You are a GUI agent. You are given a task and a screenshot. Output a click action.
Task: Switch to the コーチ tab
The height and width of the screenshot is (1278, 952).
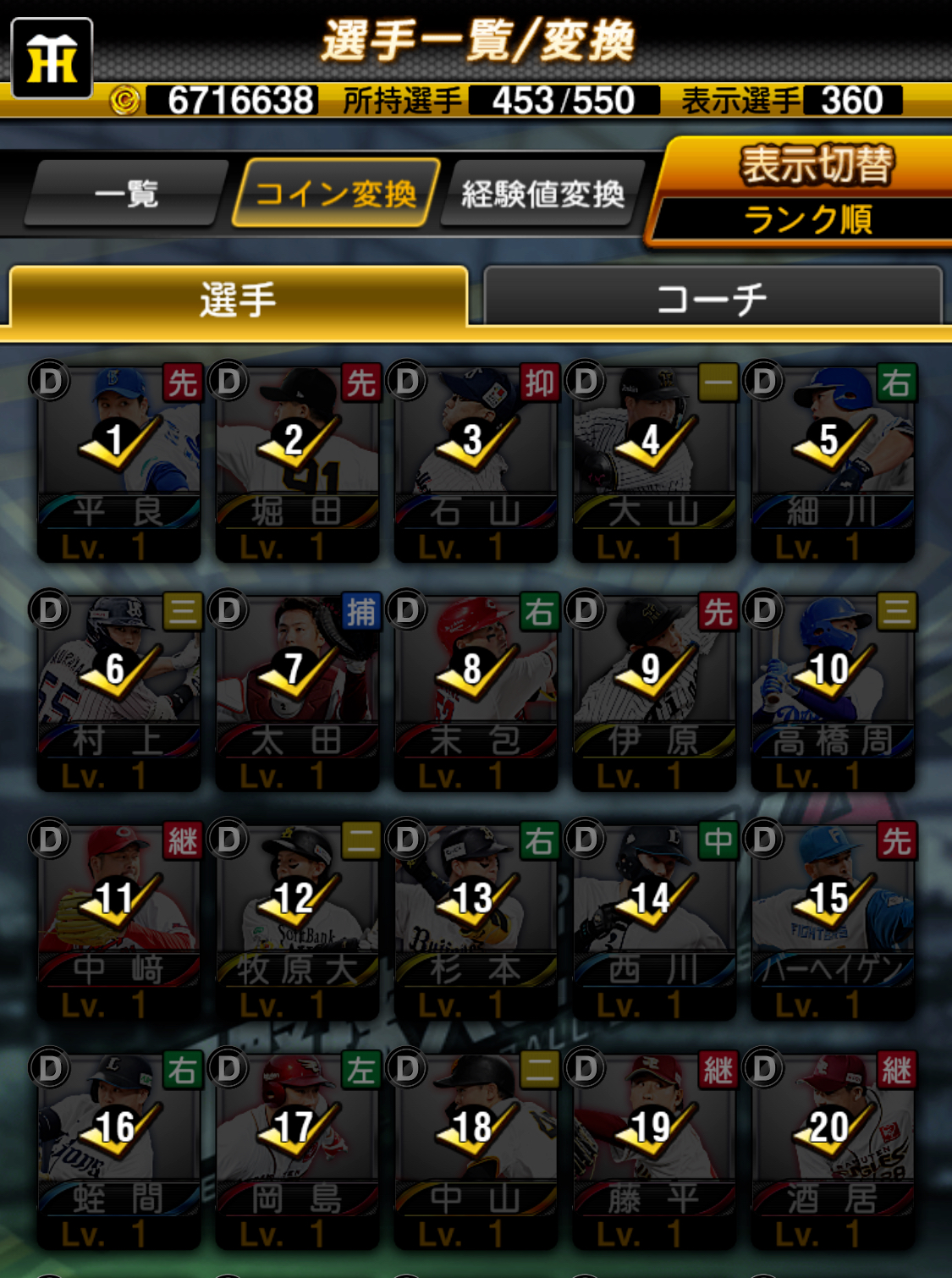pyautogui.click(x=712, y=298)
